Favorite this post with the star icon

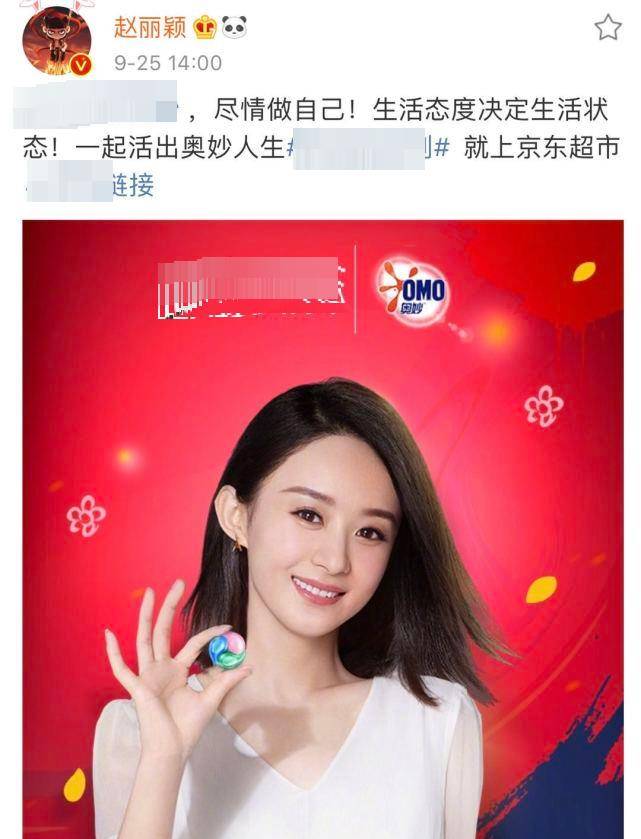pos(608,27)
